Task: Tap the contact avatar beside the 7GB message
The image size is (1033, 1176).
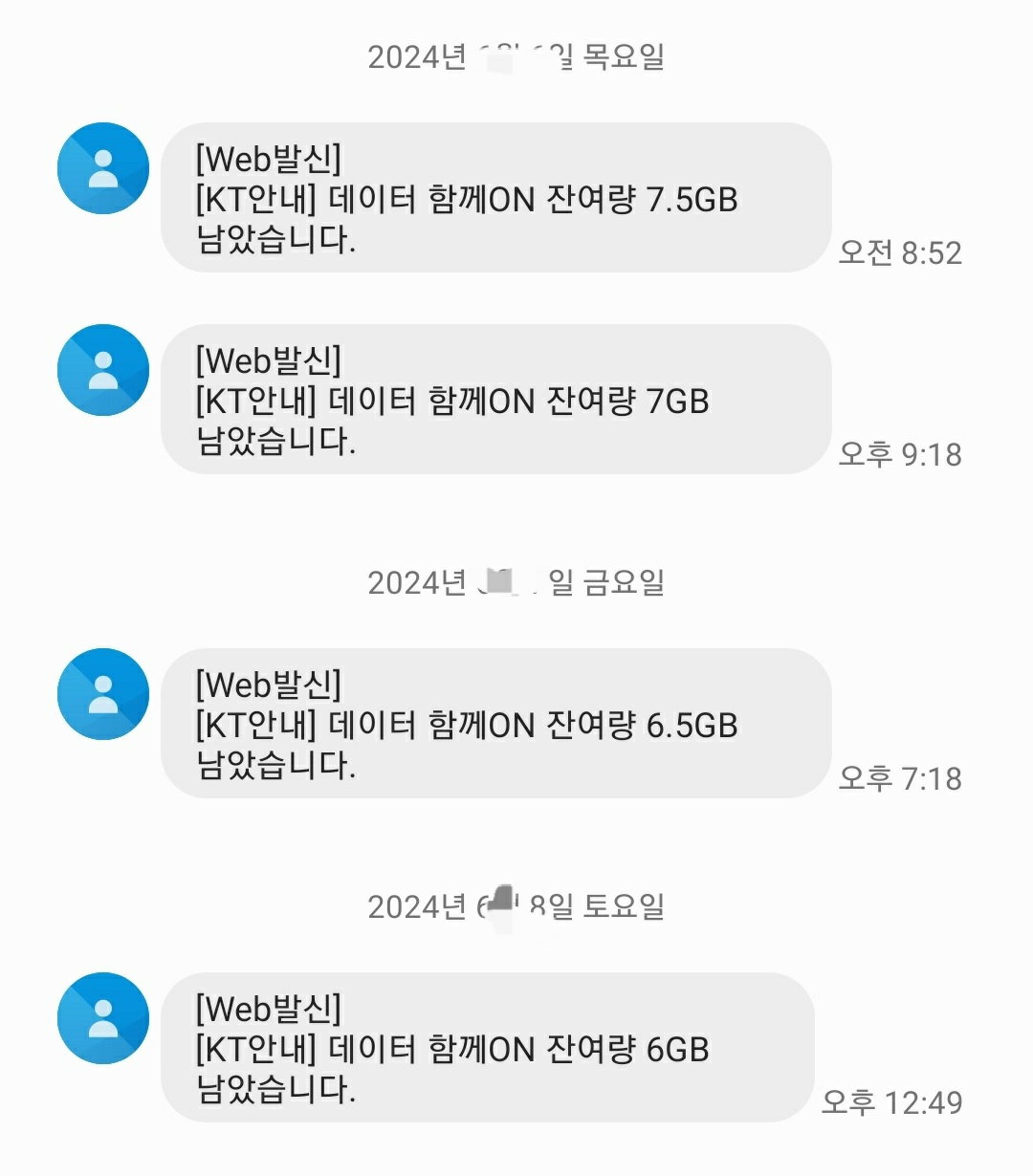Action: (x=102, y=370)
